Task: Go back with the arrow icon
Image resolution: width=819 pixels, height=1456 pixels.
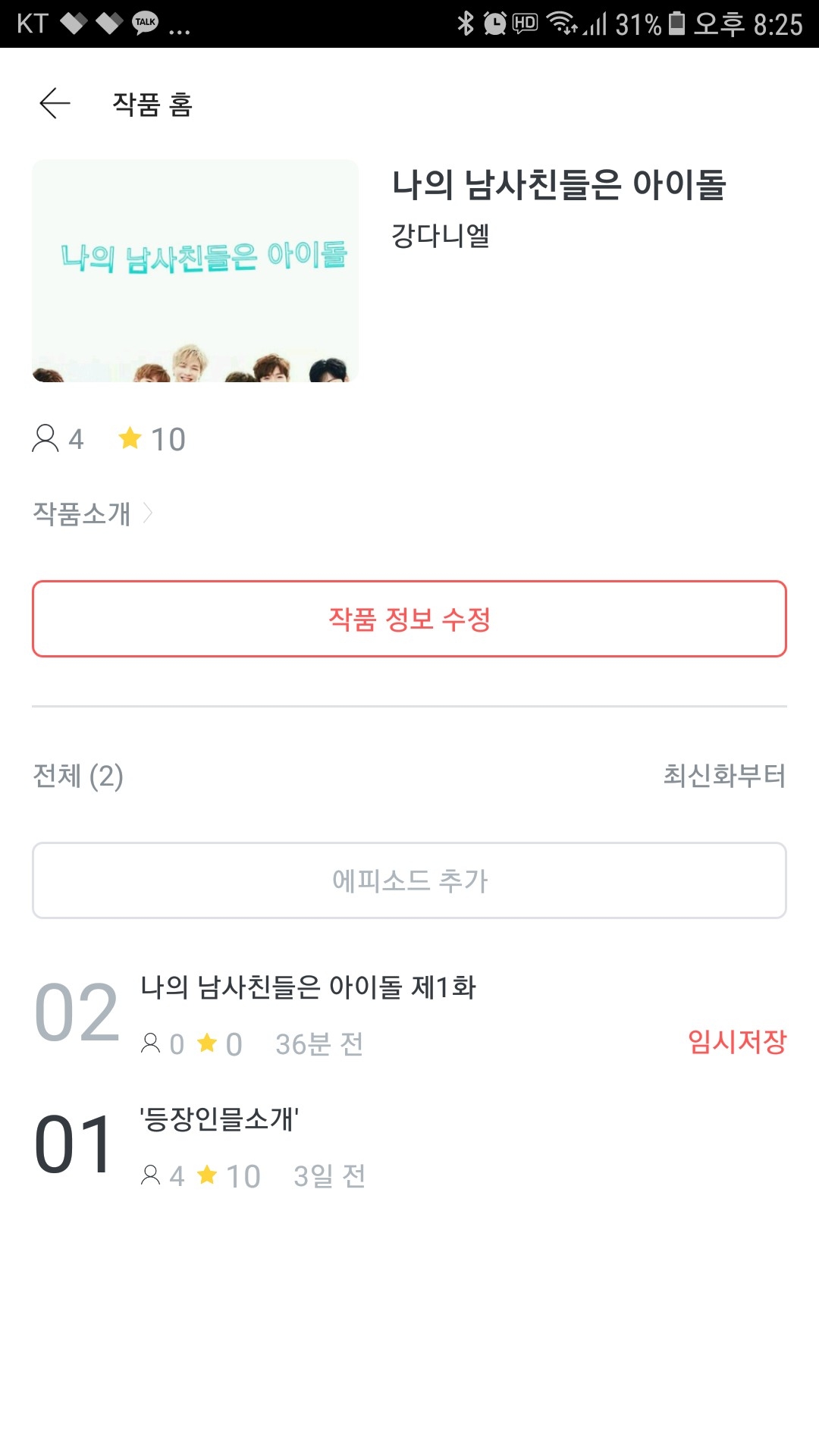Action: pyautogui.click(x=55, y=103)
